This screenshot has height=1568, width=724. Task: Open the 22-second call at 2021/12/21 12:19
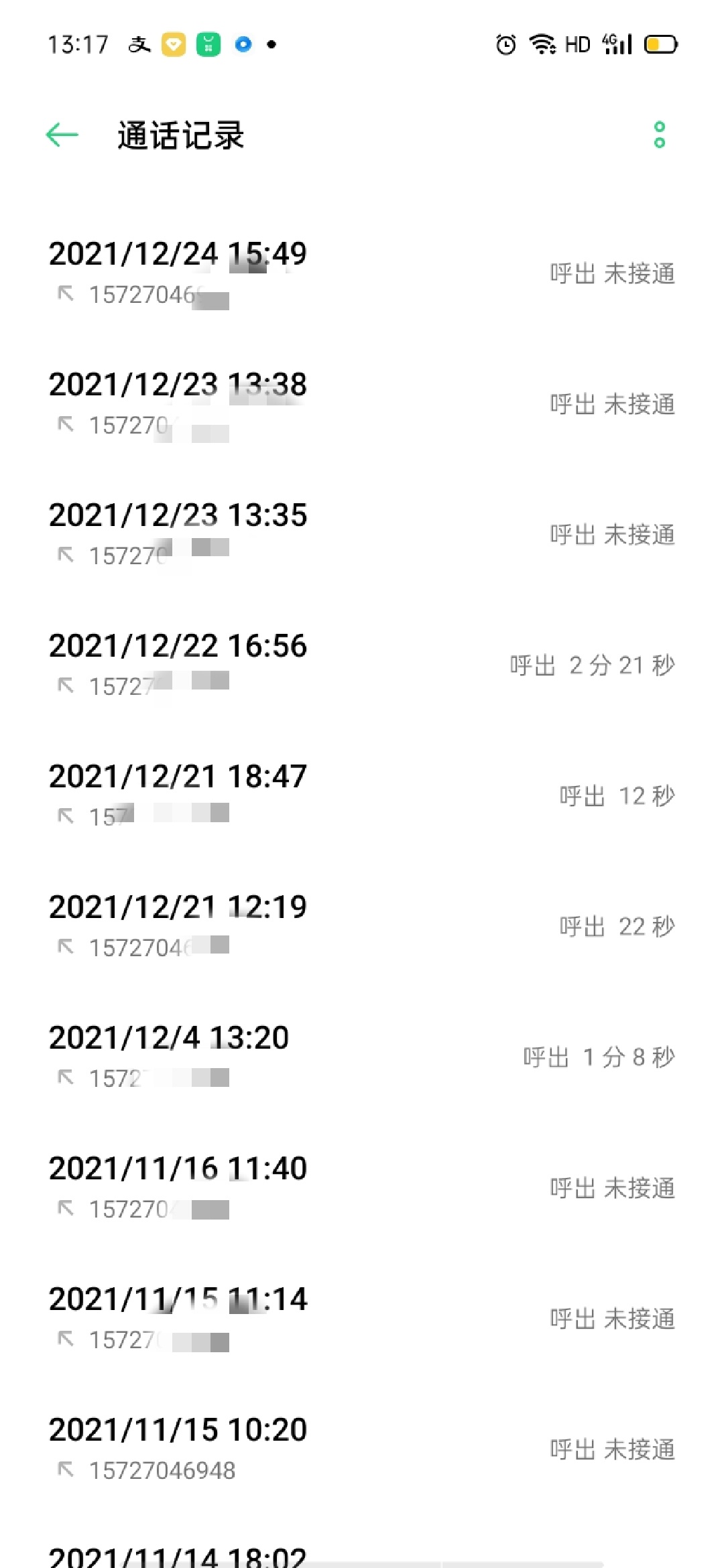point(362,927)
